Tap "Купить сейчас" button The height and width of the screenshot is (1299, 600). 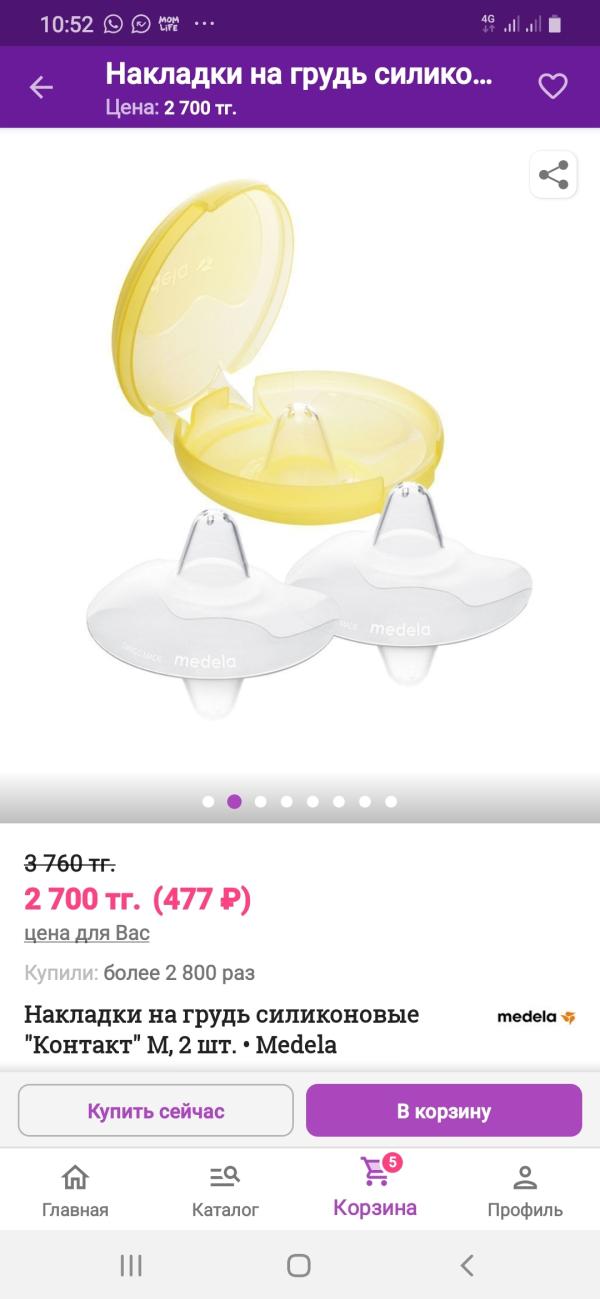[156, 1111]
